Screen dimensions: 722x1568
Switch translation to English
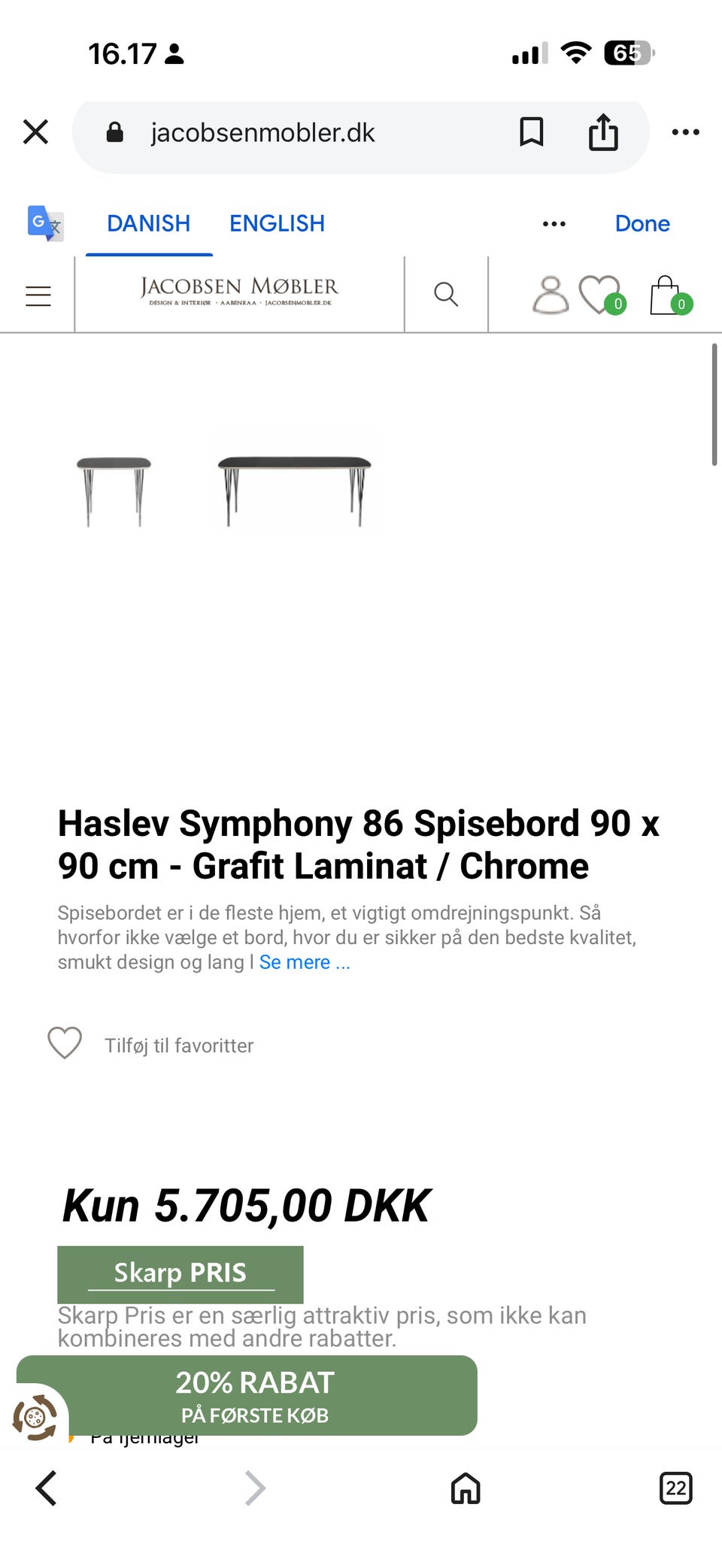[277, 223]
